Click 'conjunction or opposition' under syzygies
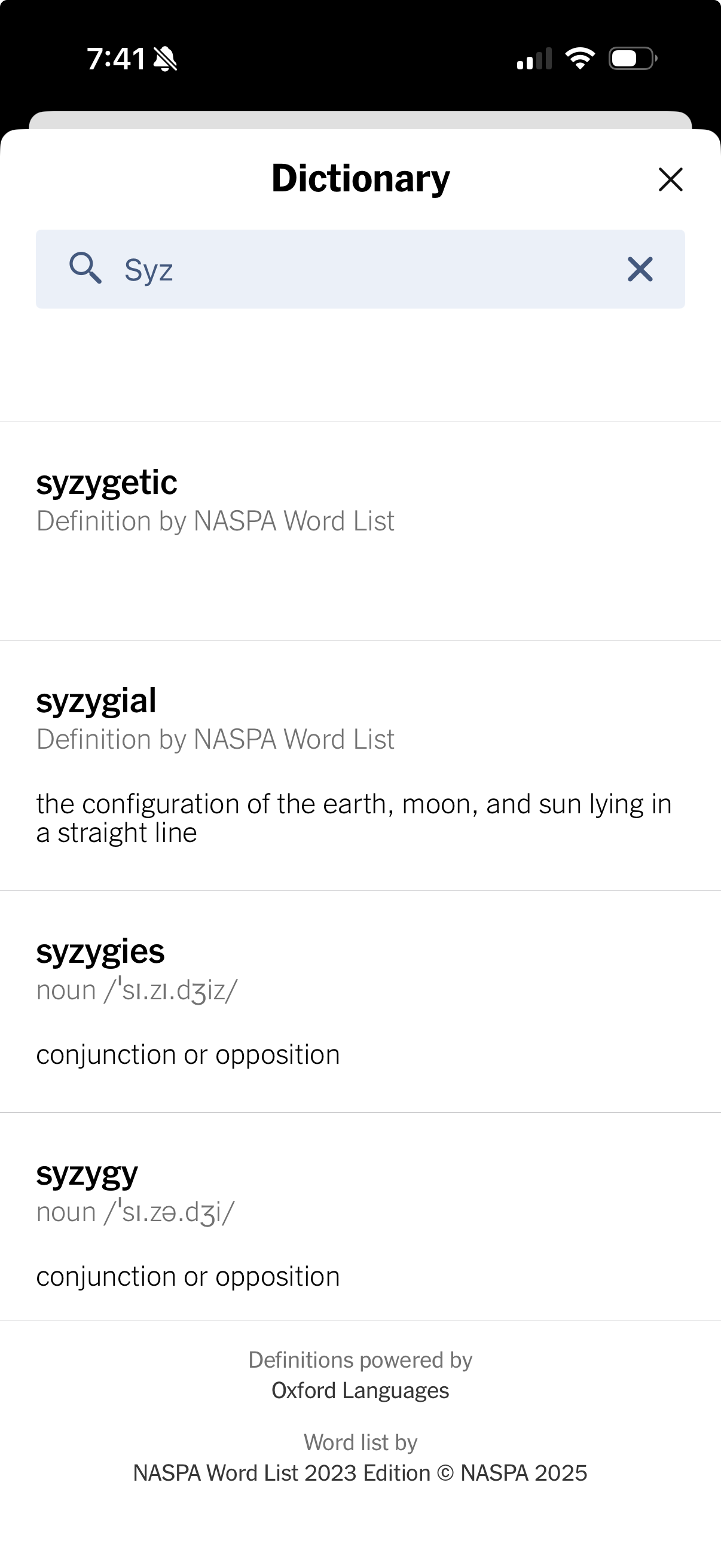Screen dimensions: 721x1568 click(x=188, y=1054)
